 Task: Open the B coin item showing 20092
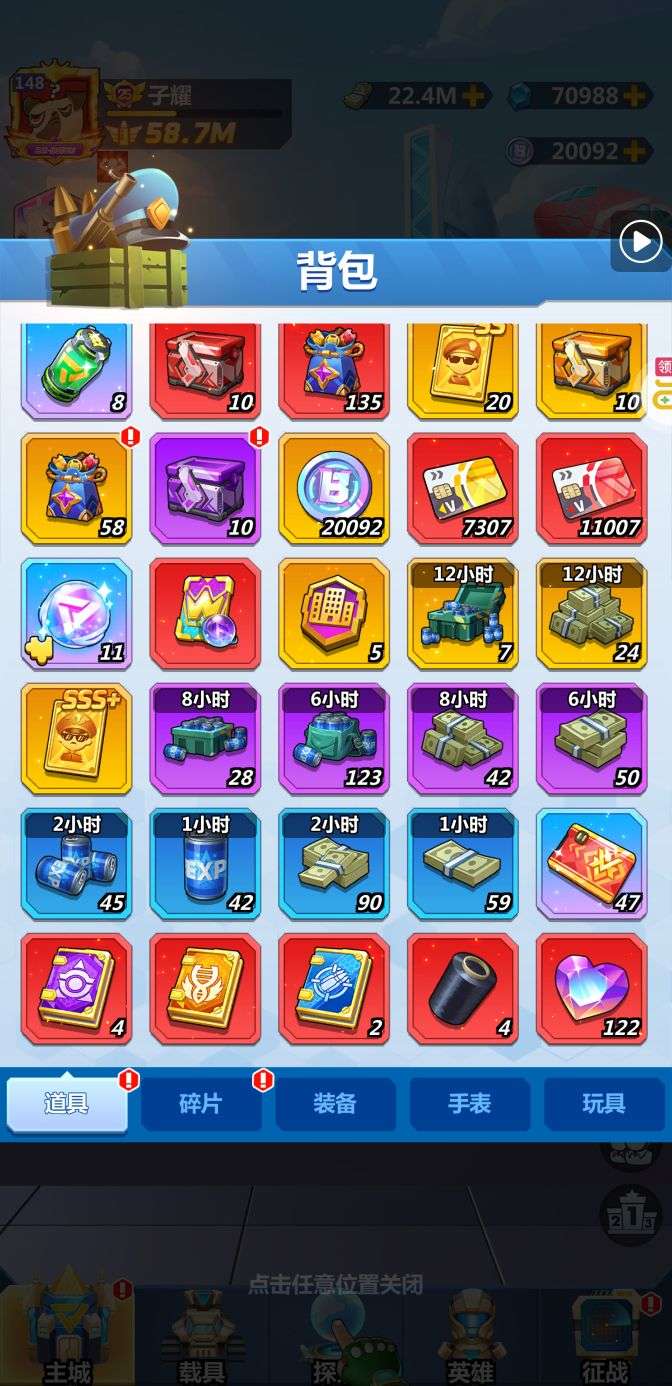[x=334, y=488]
